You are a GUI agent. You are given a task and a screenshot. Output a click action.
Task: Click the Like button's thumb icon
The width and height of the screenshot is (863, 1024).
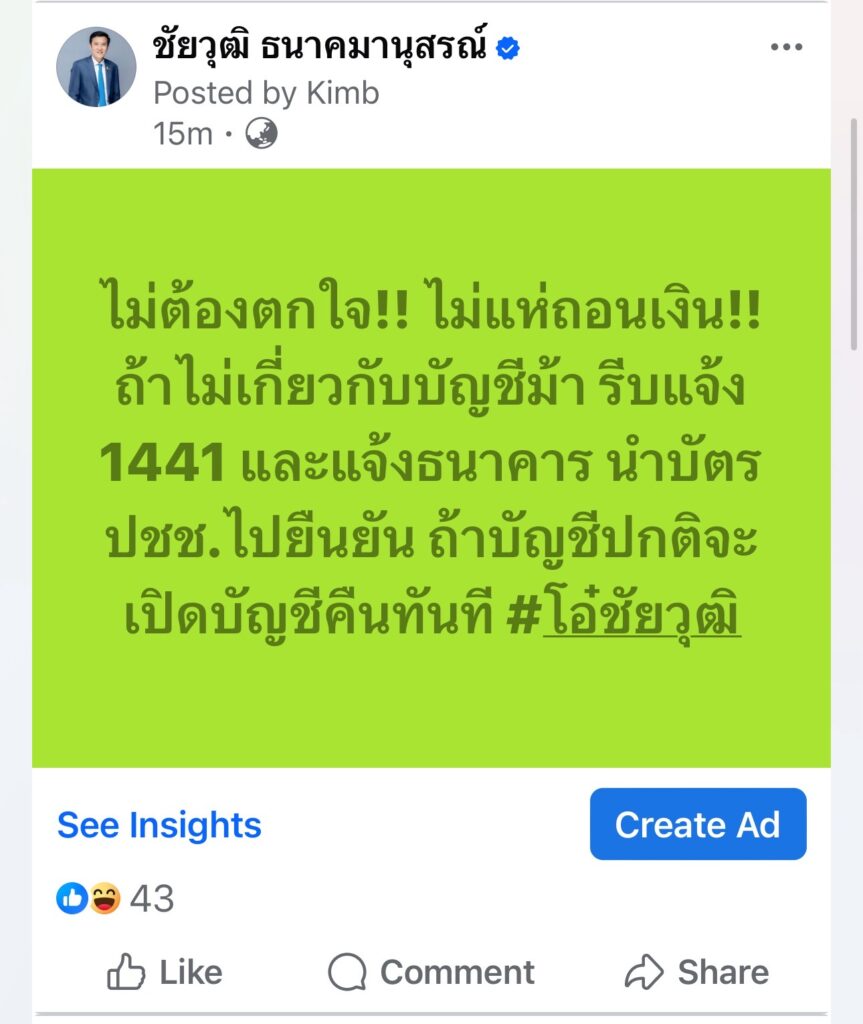(124, 971)
